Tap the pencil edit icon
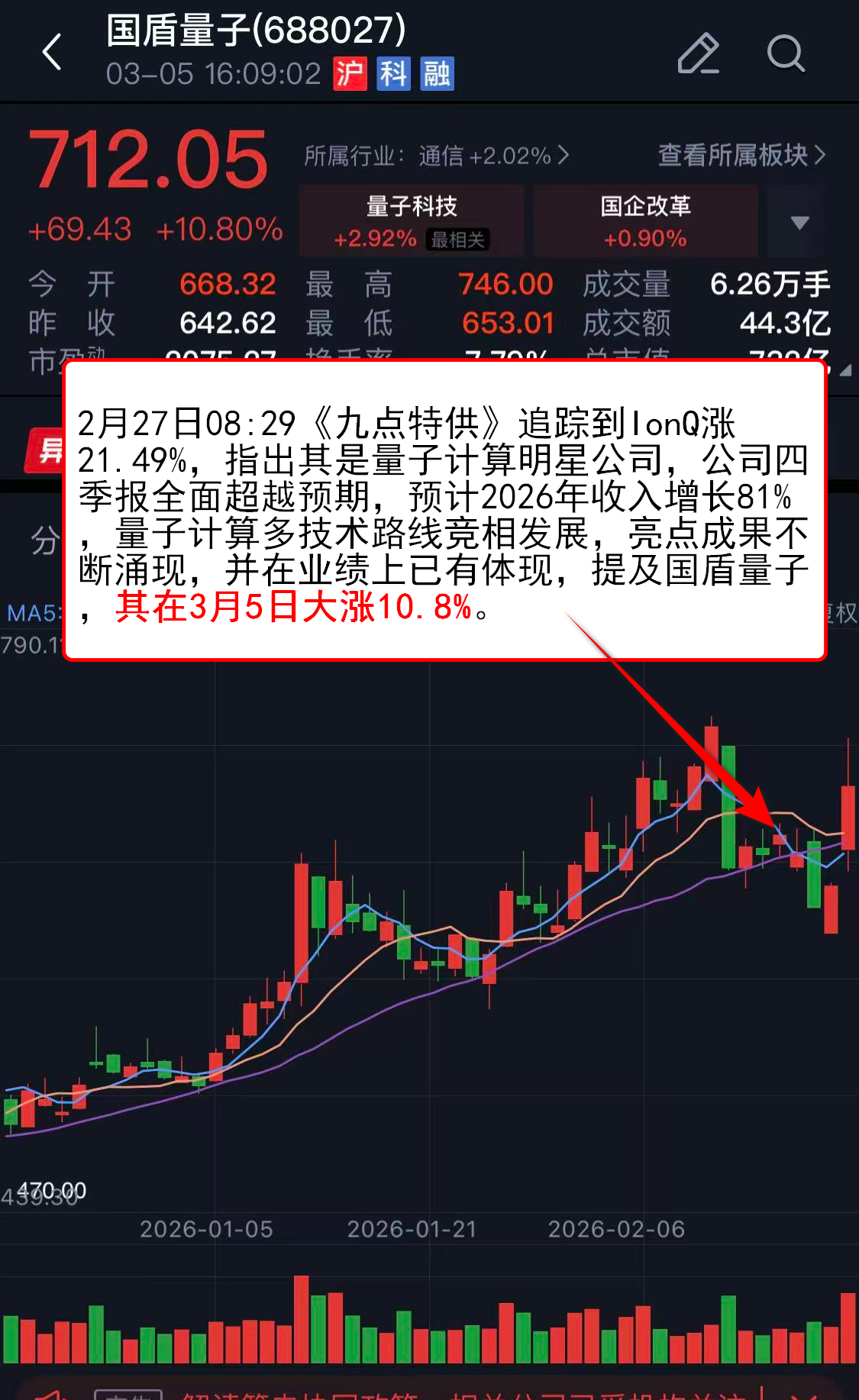 pos(698,53)
